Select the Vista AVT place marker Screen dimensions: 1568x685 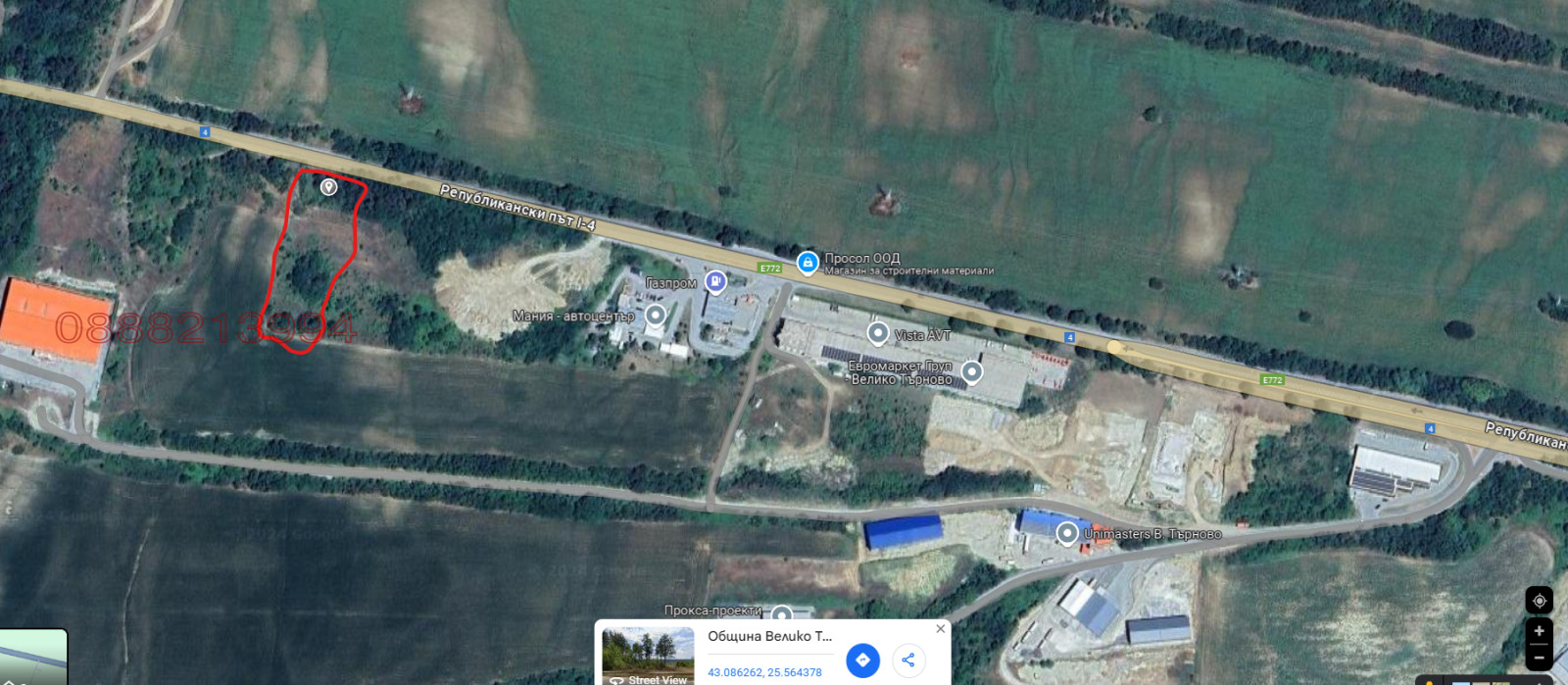[878, 334]
